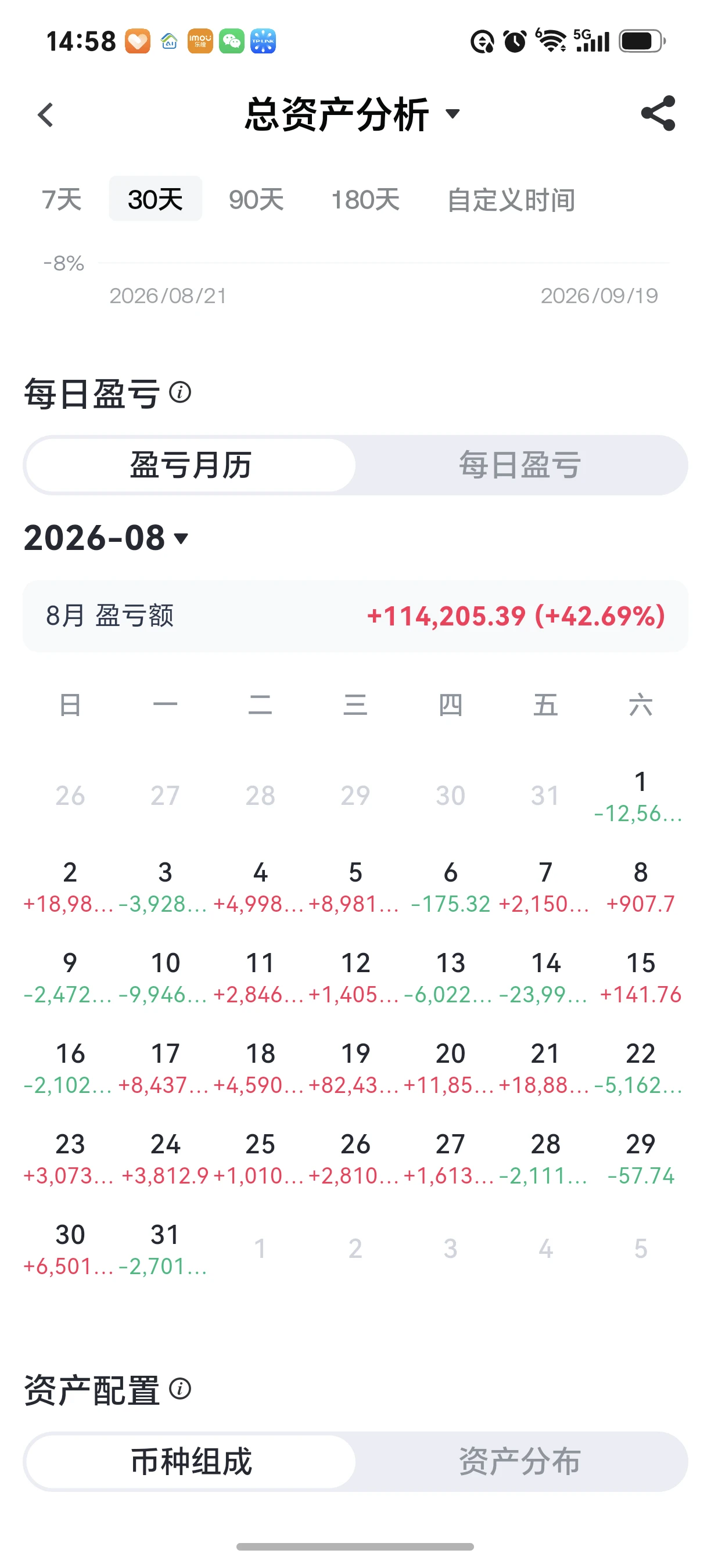Select the 7天 time range
Screen dimensions: 711x1568
[62, 199]
